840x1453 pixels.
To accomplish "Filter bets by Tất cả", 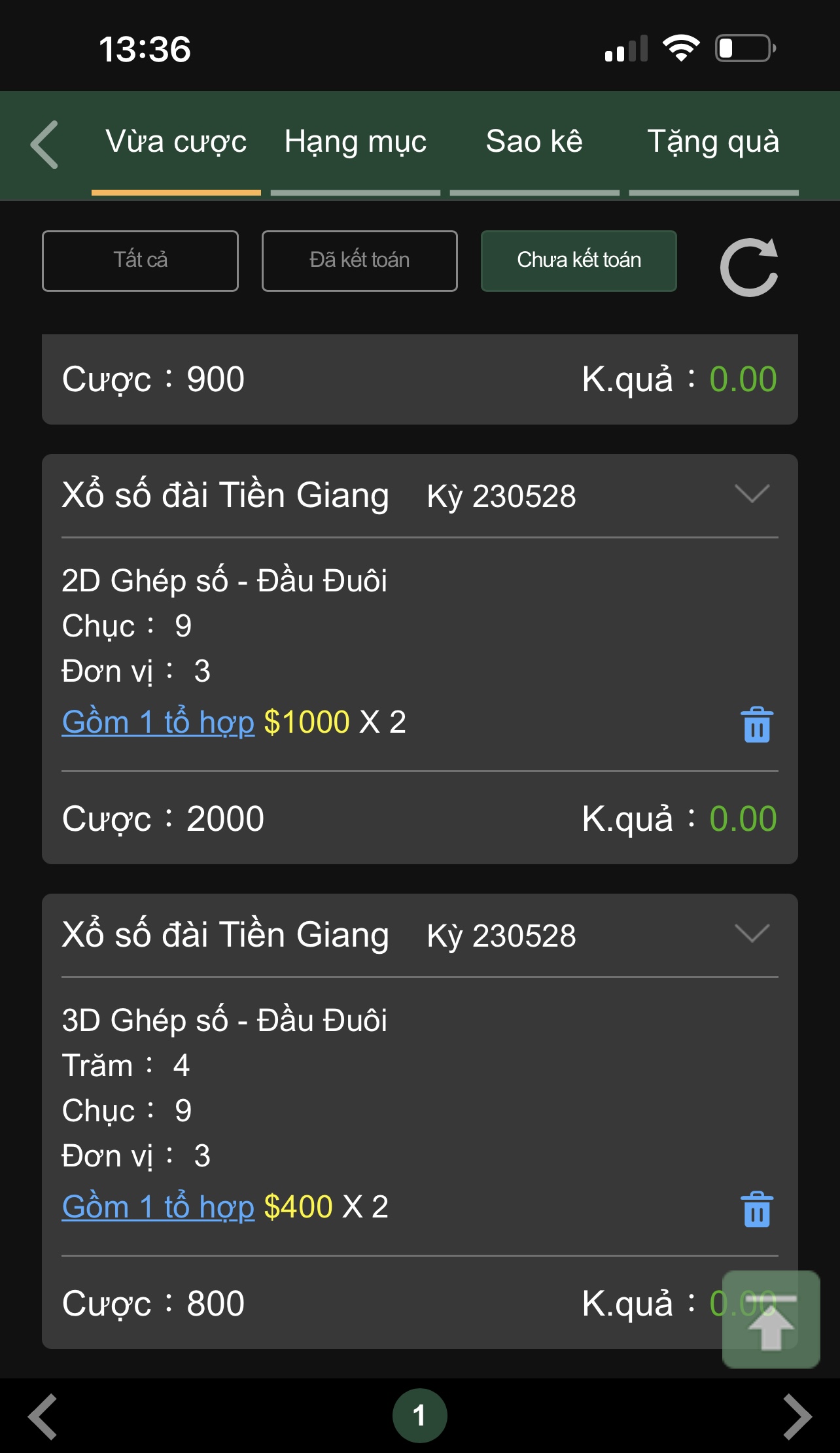I will tap(140, 260).
